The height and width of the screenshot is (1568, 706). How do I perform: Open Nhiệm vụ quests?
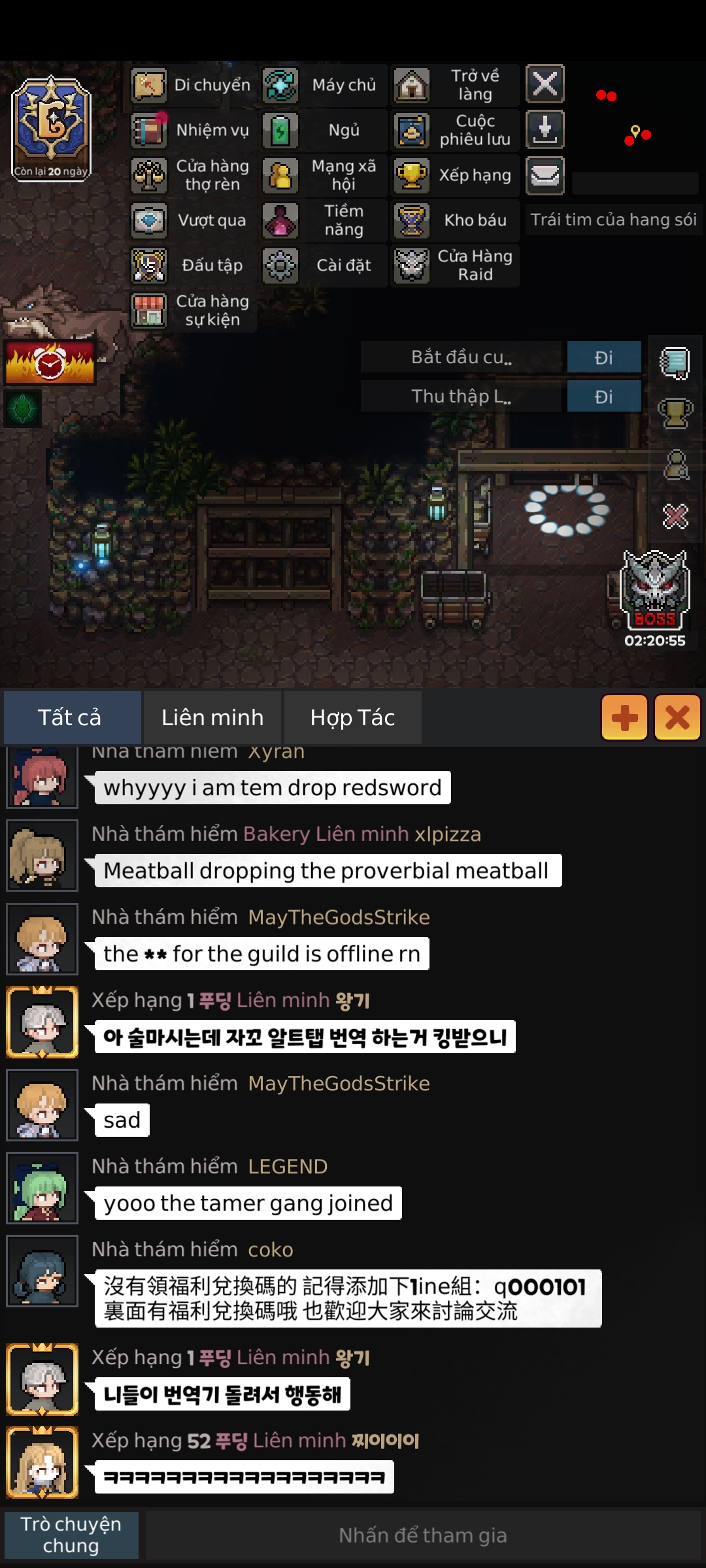[192, 130]
